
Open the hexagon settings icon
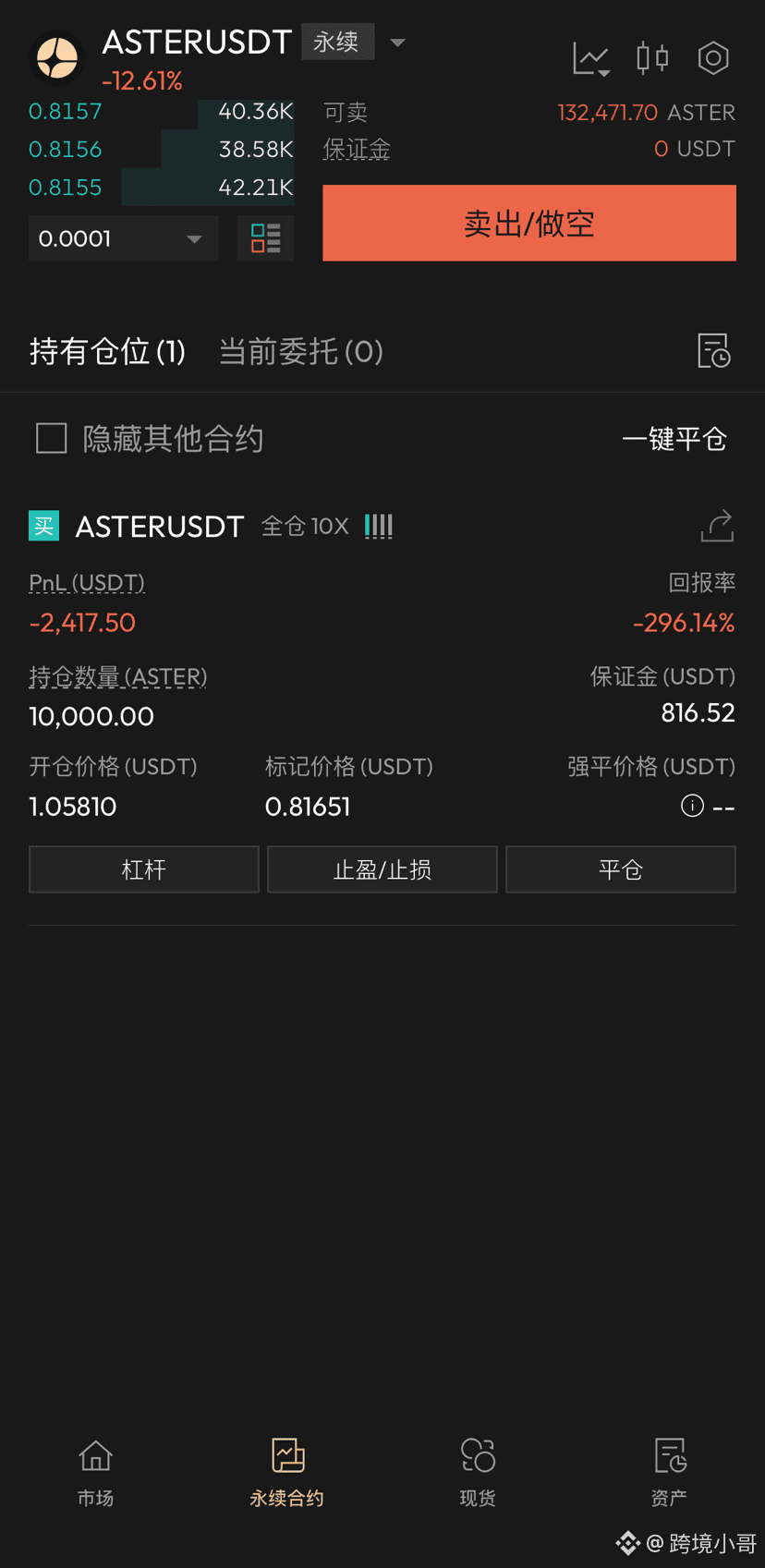click(712, 58)
